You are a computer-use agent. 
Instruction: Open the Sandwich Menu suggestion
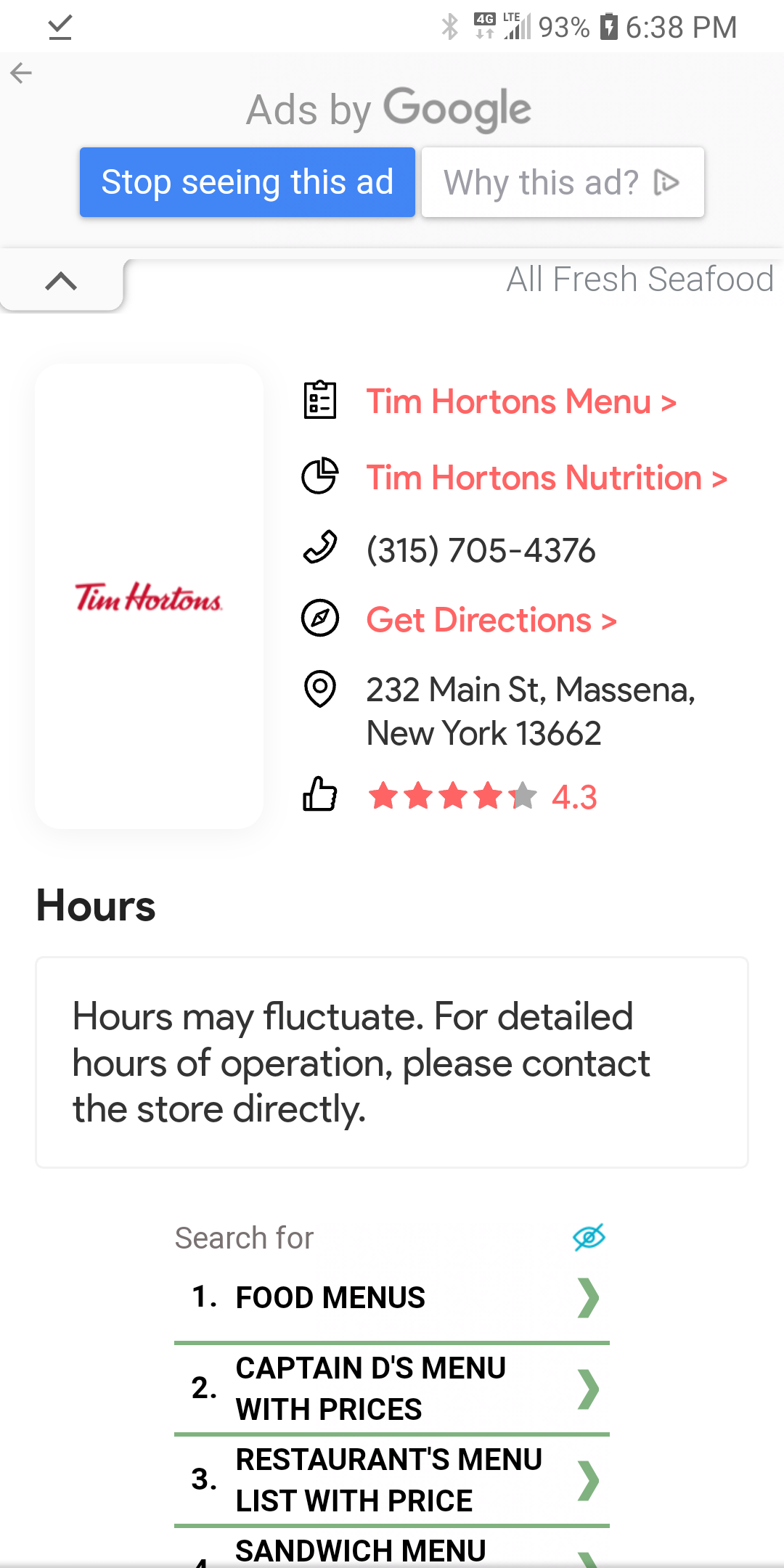click(392, 1552)
